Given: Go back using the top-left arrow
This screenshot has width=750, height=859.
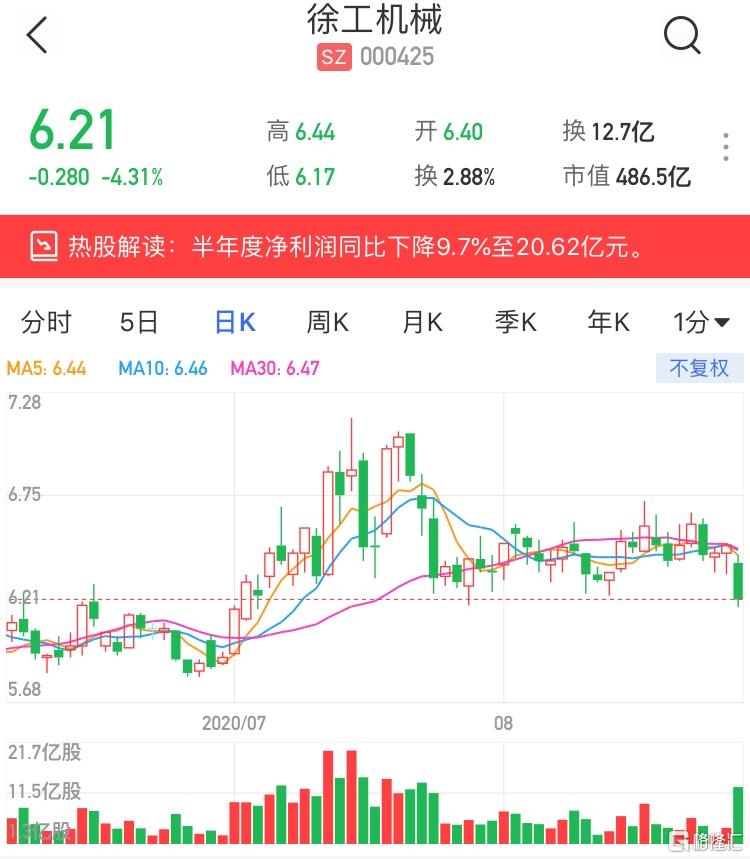Looking at the screenshot, I should point(37,36).
